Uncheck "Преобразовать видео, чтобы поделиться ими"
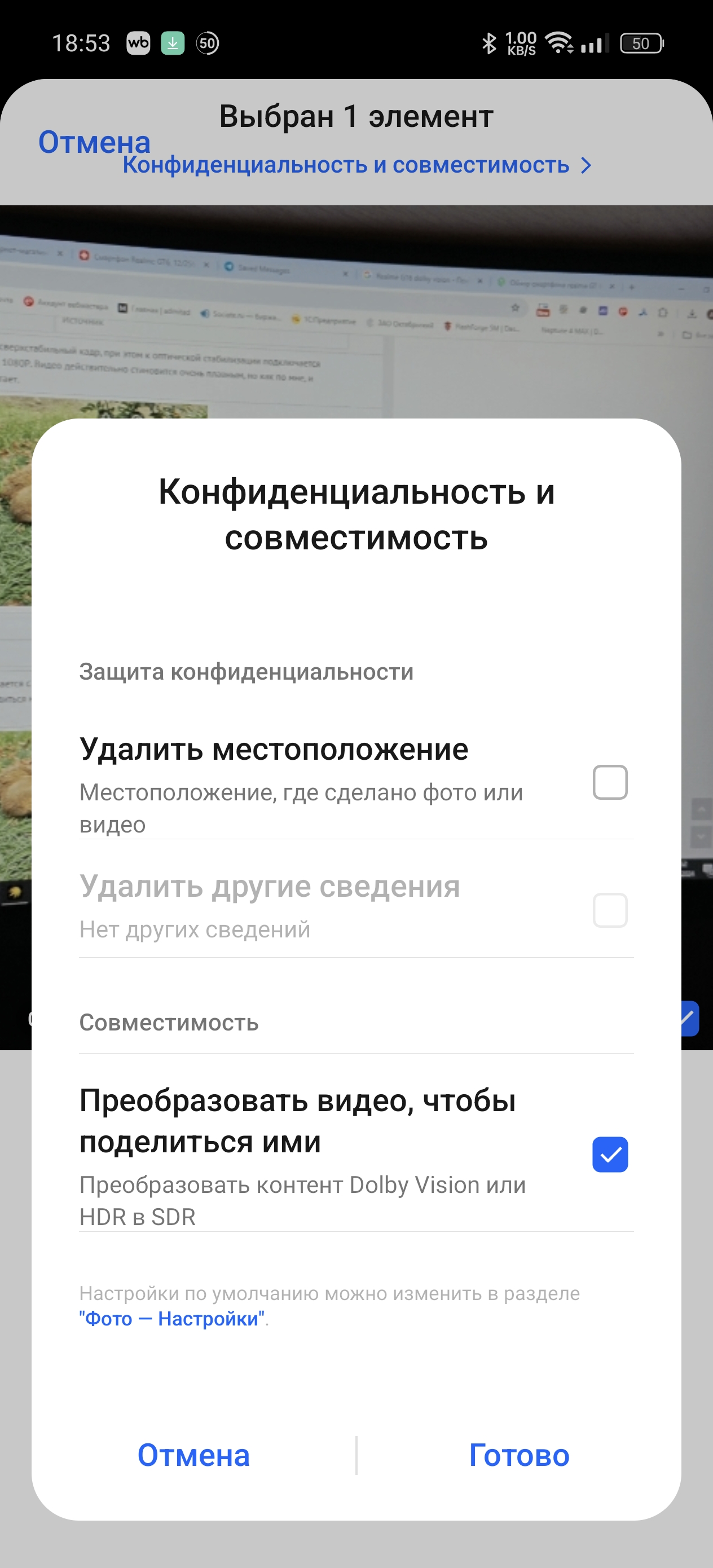Image resolution: width=713 pixels, height=1568 pixels. click(610, 1155)
